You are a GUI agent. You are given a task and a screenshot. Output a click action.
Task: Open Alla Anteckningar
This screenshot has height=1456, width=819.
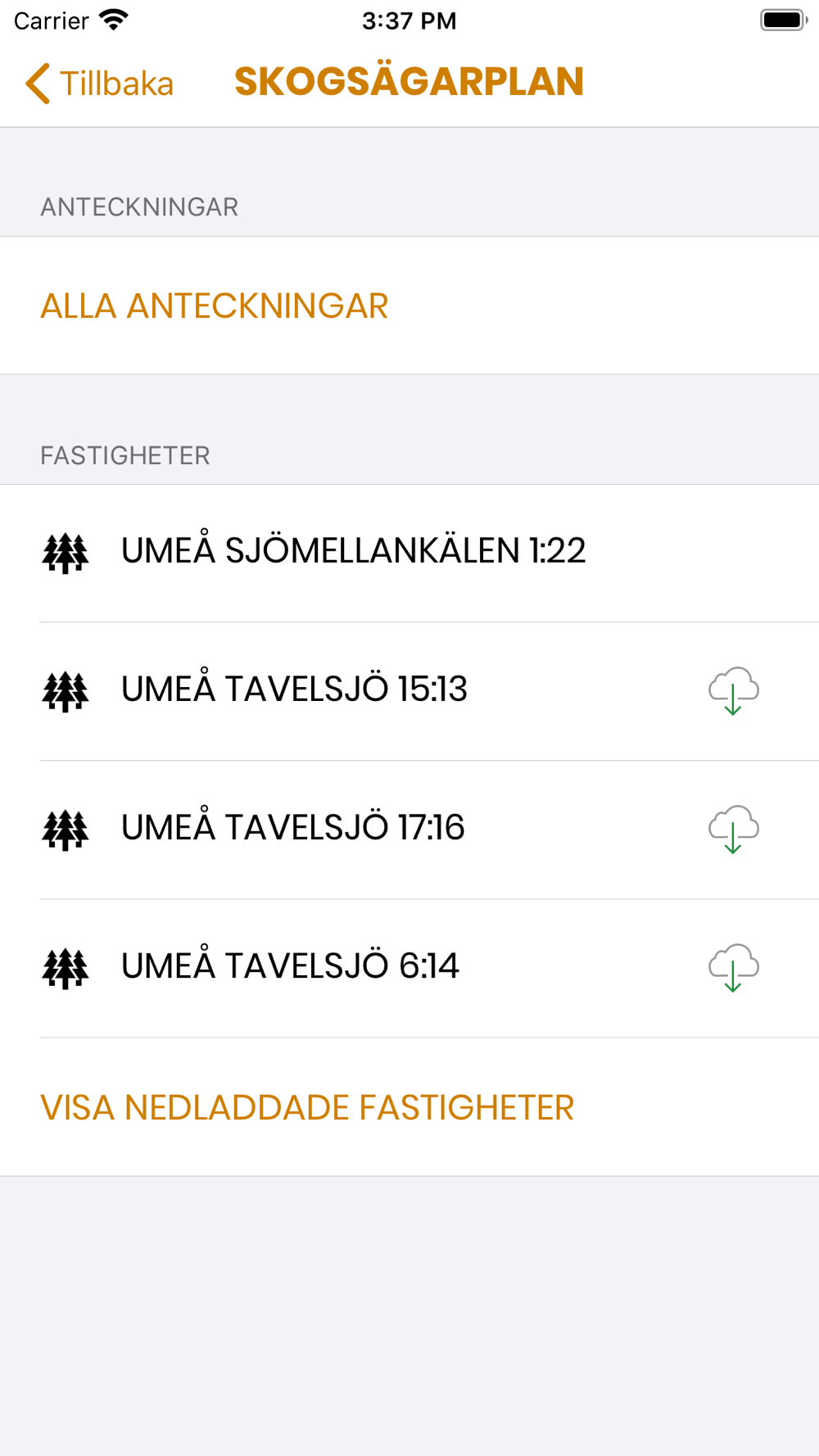click(x=409, y=305)
